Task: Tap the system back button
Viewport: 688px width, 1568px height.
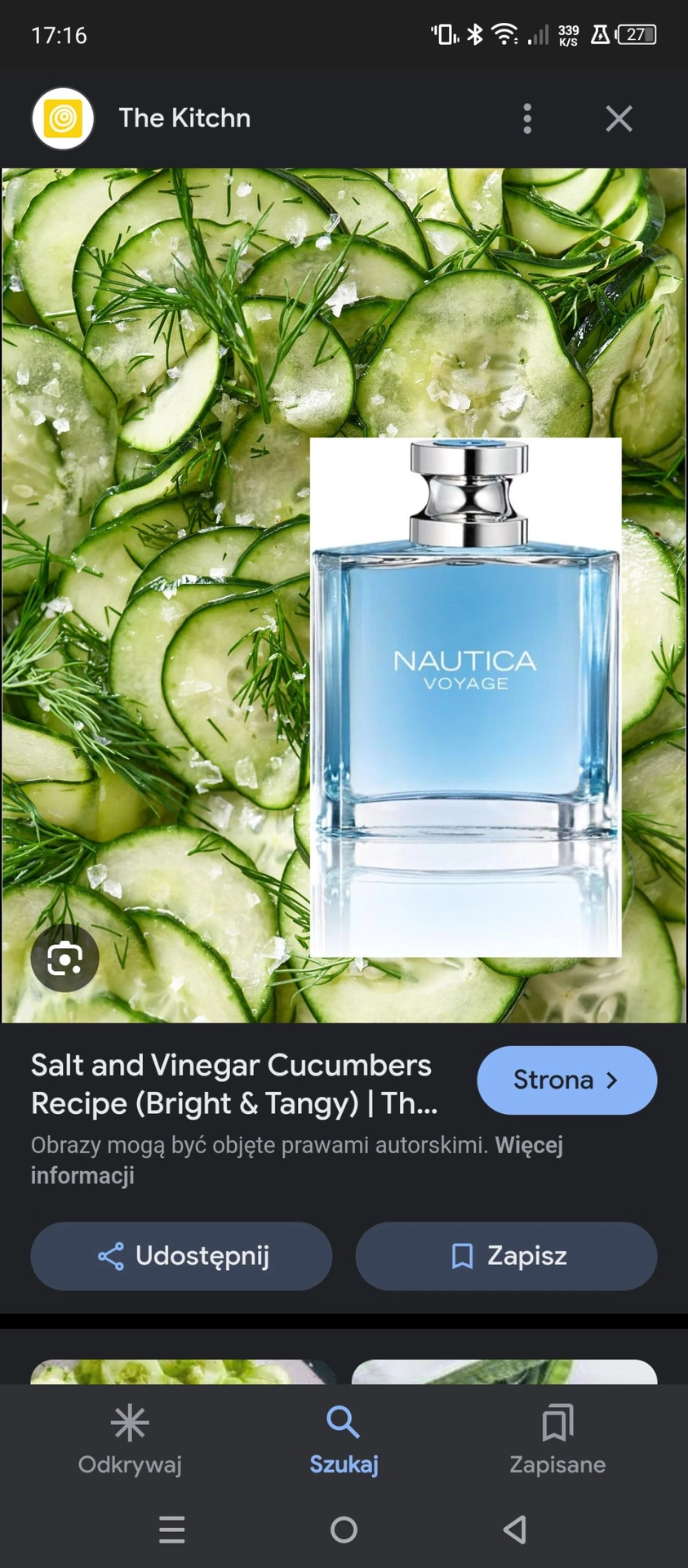Action: (515, 1530)
